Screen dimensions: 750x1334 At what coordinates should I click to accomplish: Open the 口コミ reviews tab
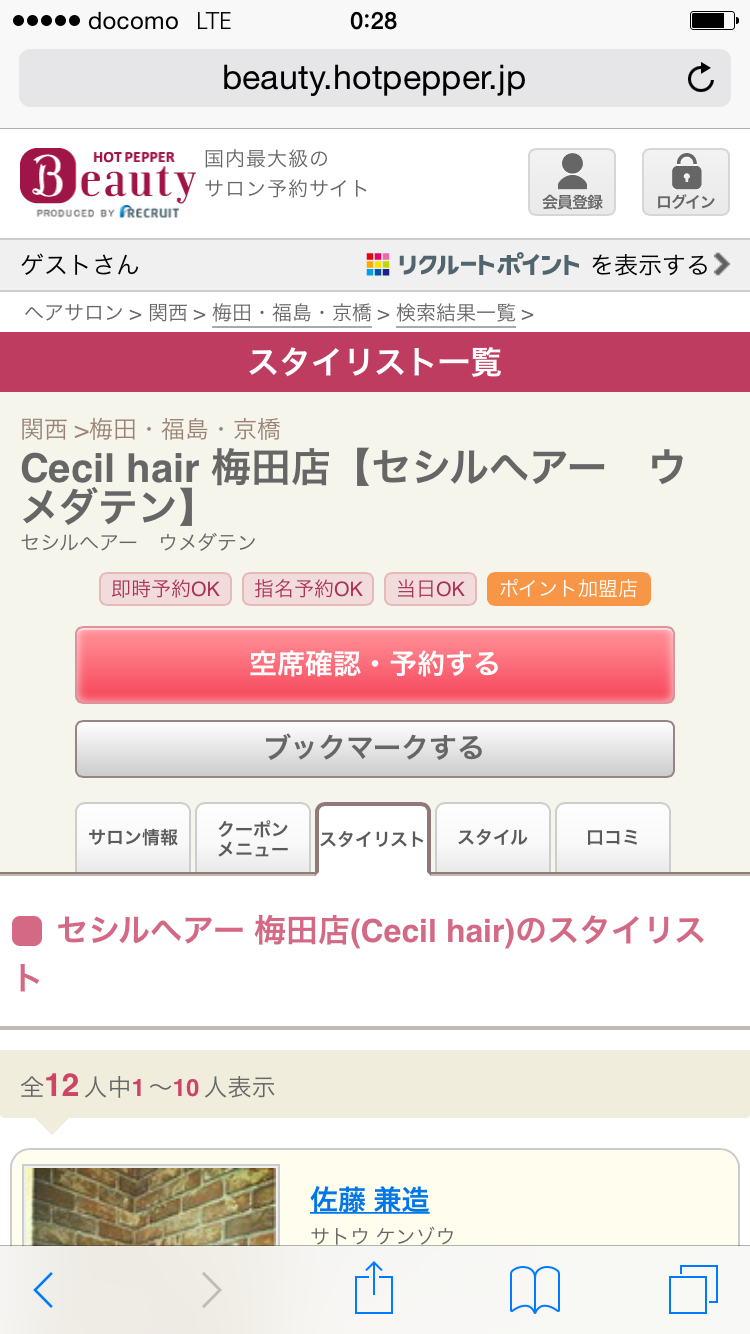[x=613, y=838]
